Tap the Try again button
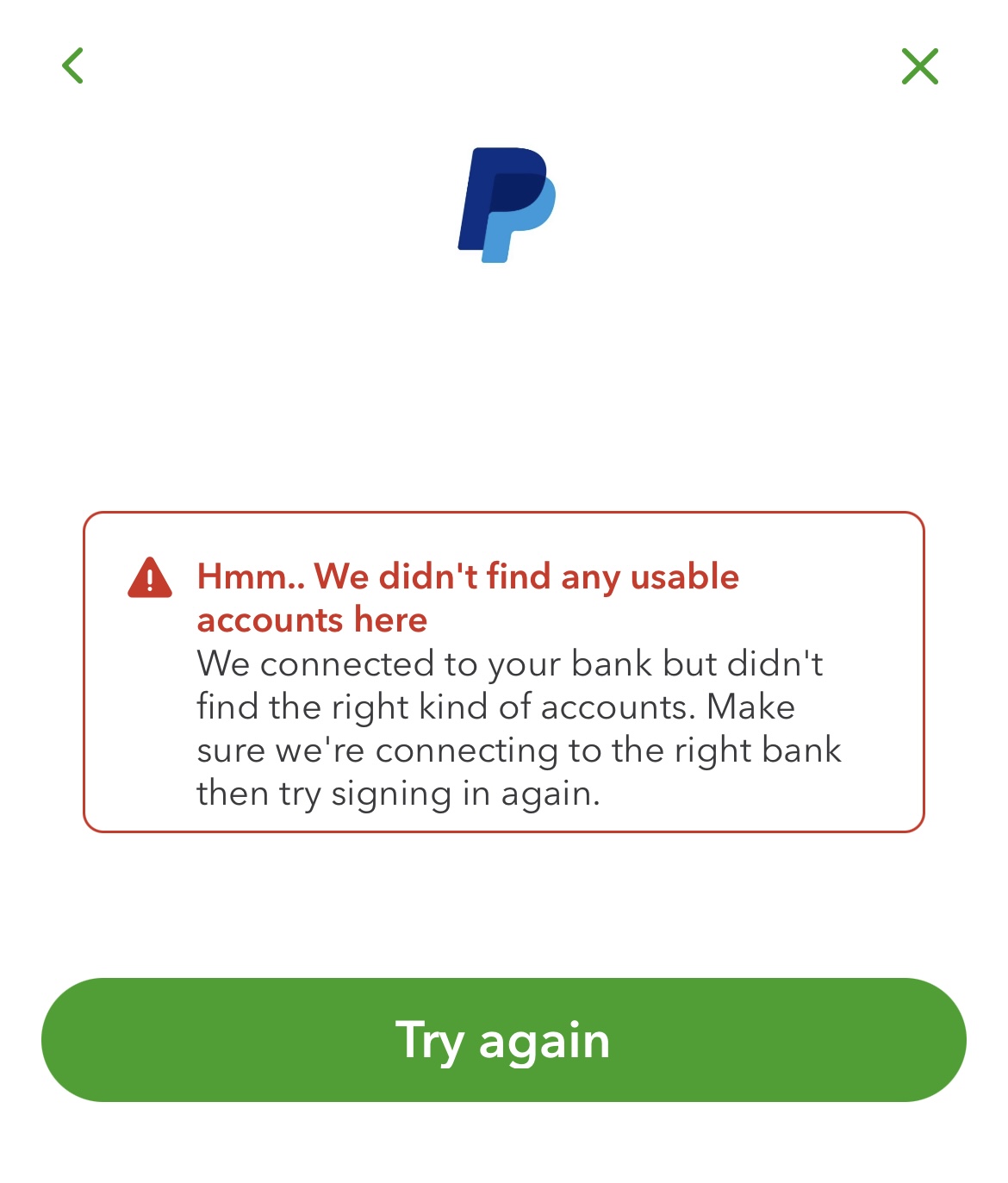This screenshot has height=1183, width=1008. click(503, 1039)
